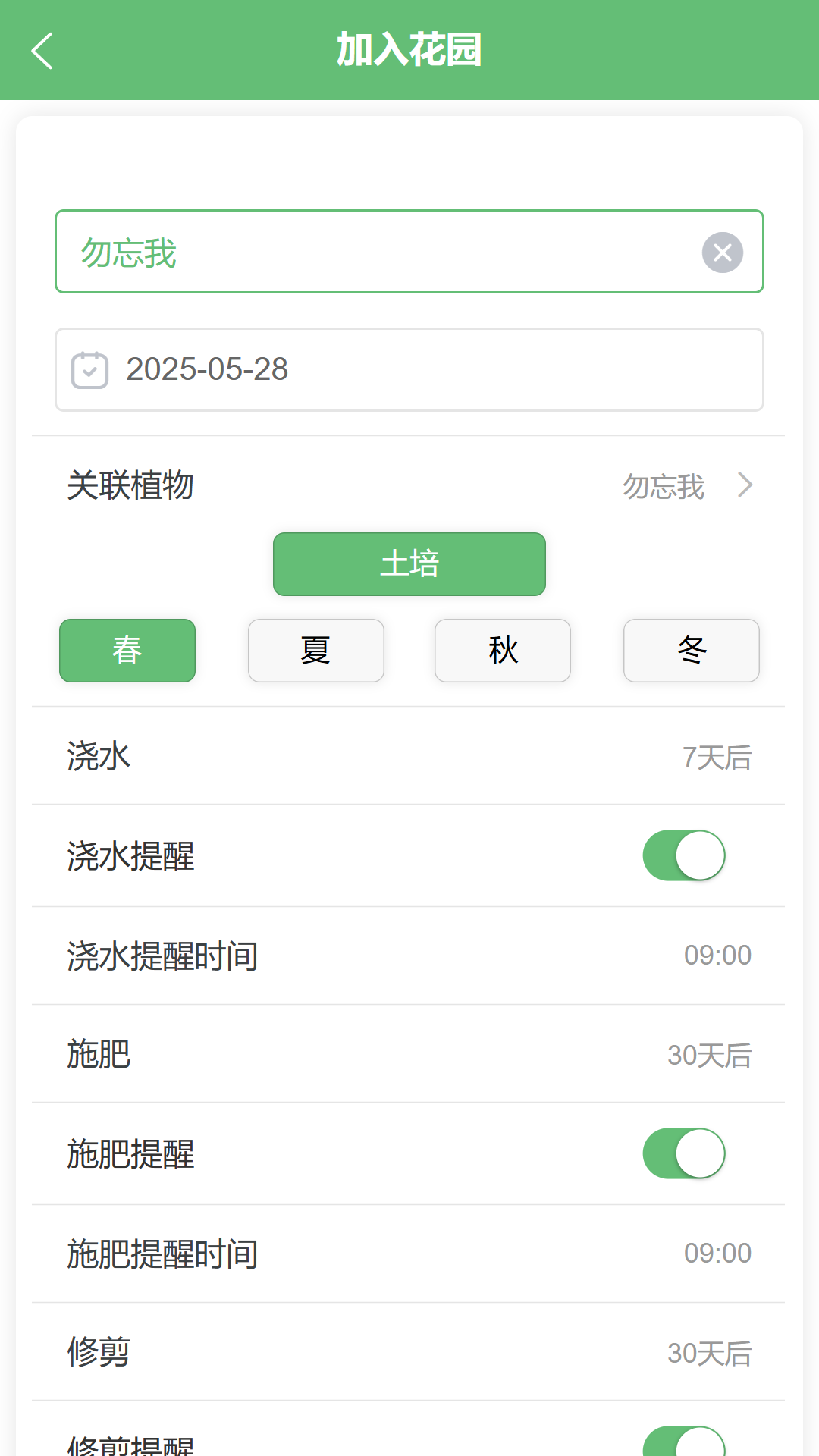Clear the plant name with the X icon
This screenshot has width=819, height=1456.
point(723,252)
